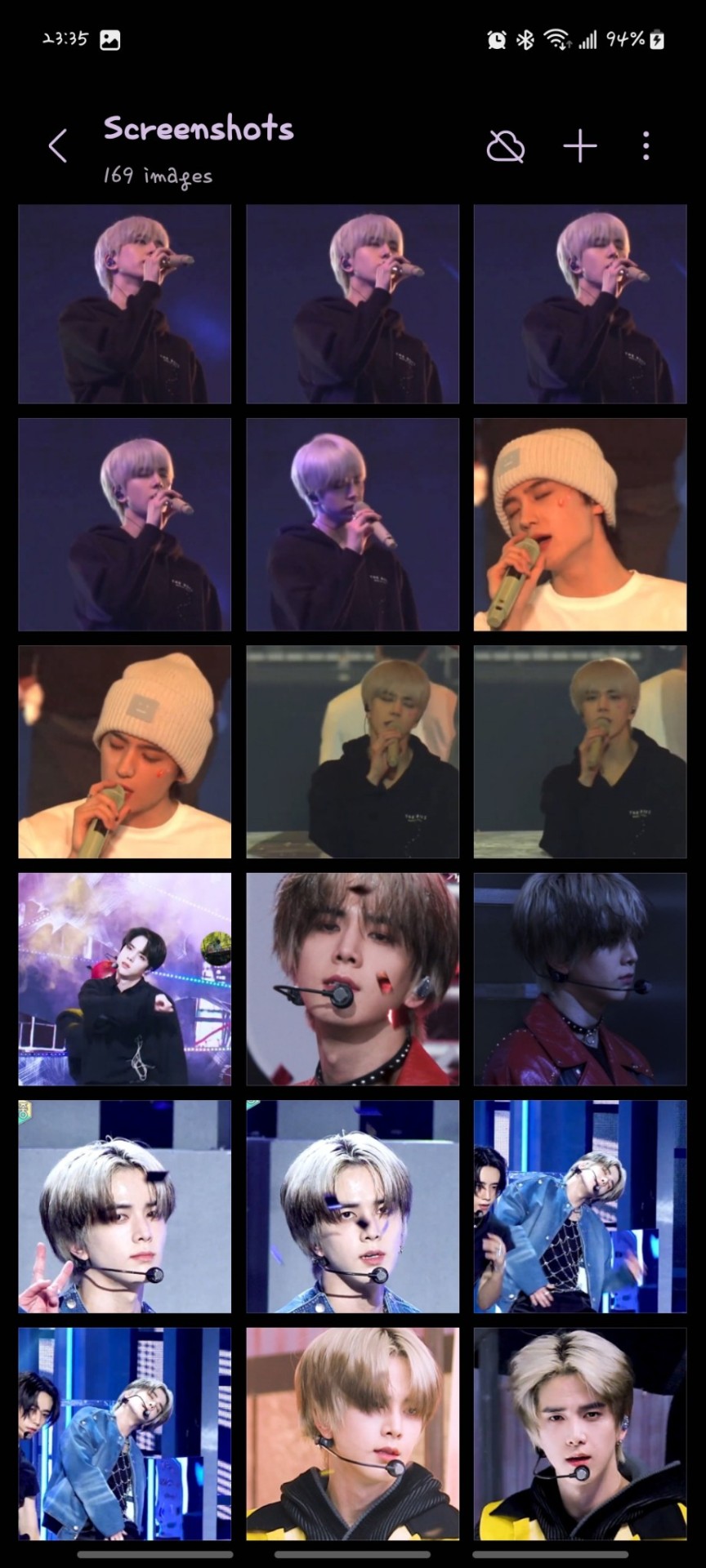The width and height of the screenshot is (706, 1568).
Task: Open the last photo with yellow and black jacket
Action: tap(580, 1433)
